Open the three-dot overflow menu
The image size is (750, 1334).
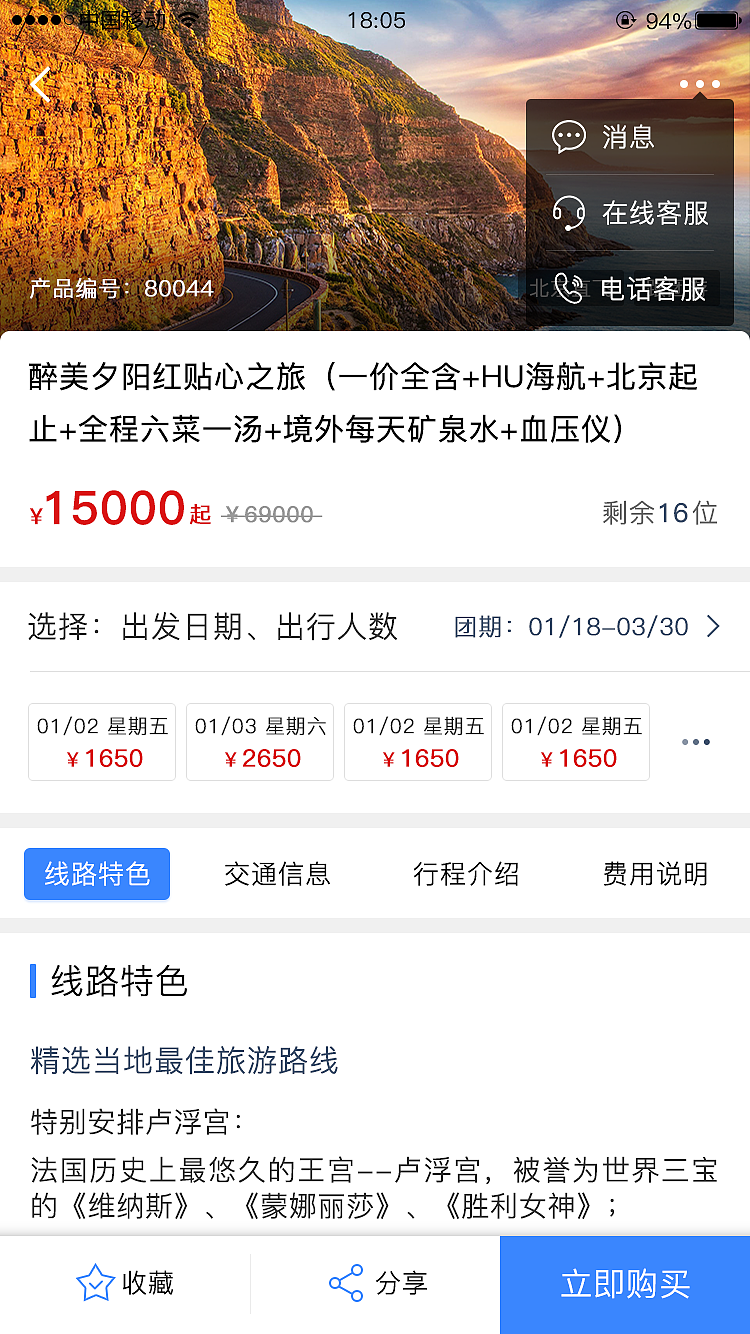pyautogui.click(x=699, y=83)
